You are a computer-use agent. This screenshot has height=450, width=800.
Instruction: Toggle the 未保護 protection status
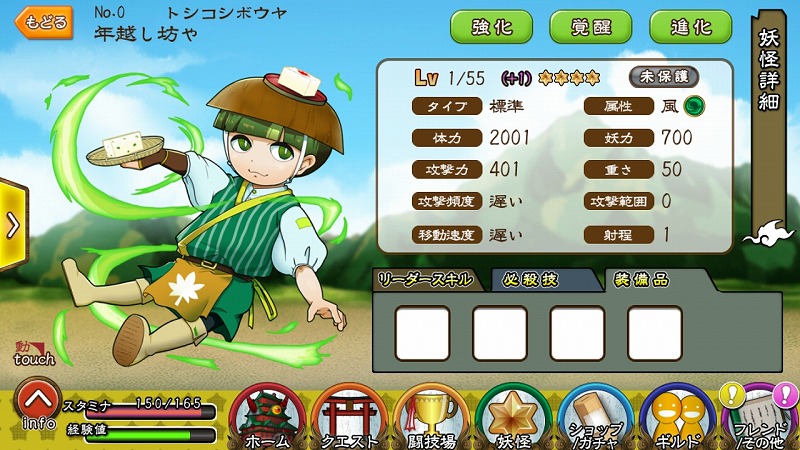click(664, 77)
